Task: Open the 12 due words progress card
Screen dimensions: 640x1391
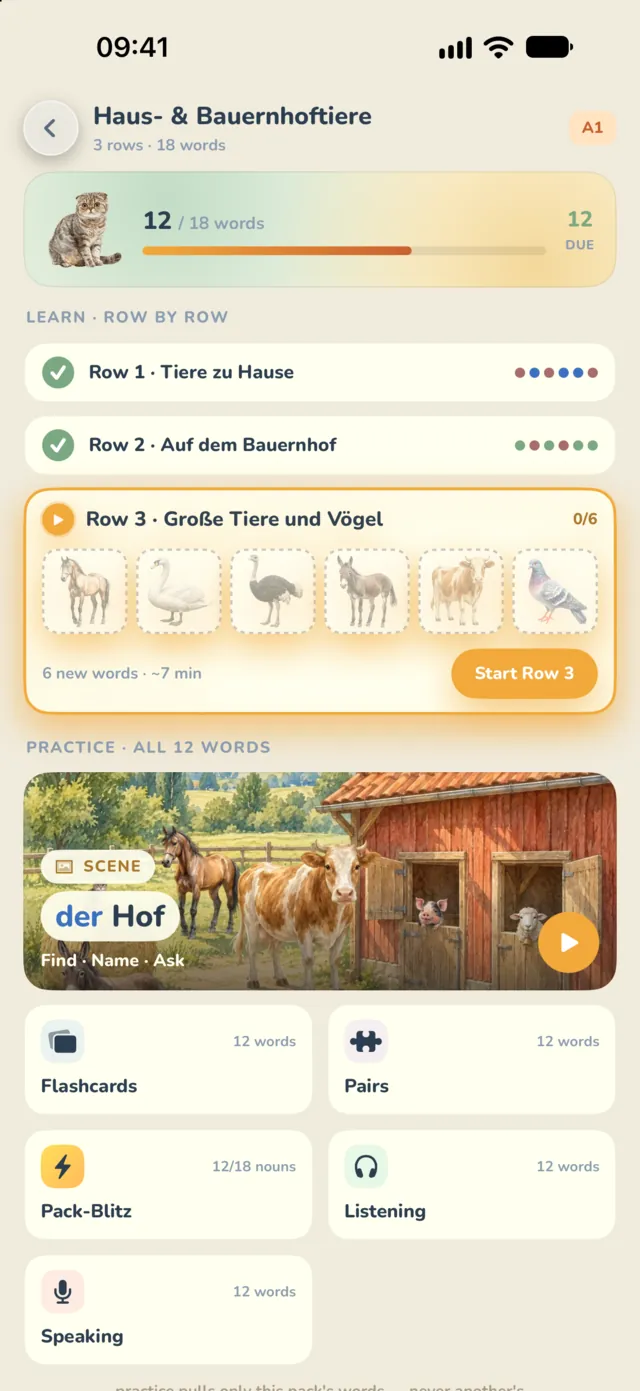Action: (x=320, y=230)
